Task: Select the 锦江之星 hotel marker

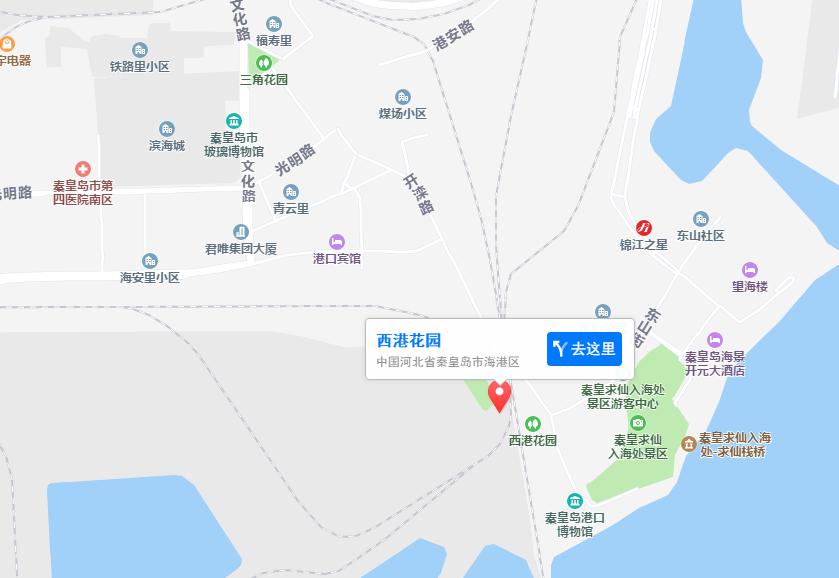Action: click(x=644, y=227)
